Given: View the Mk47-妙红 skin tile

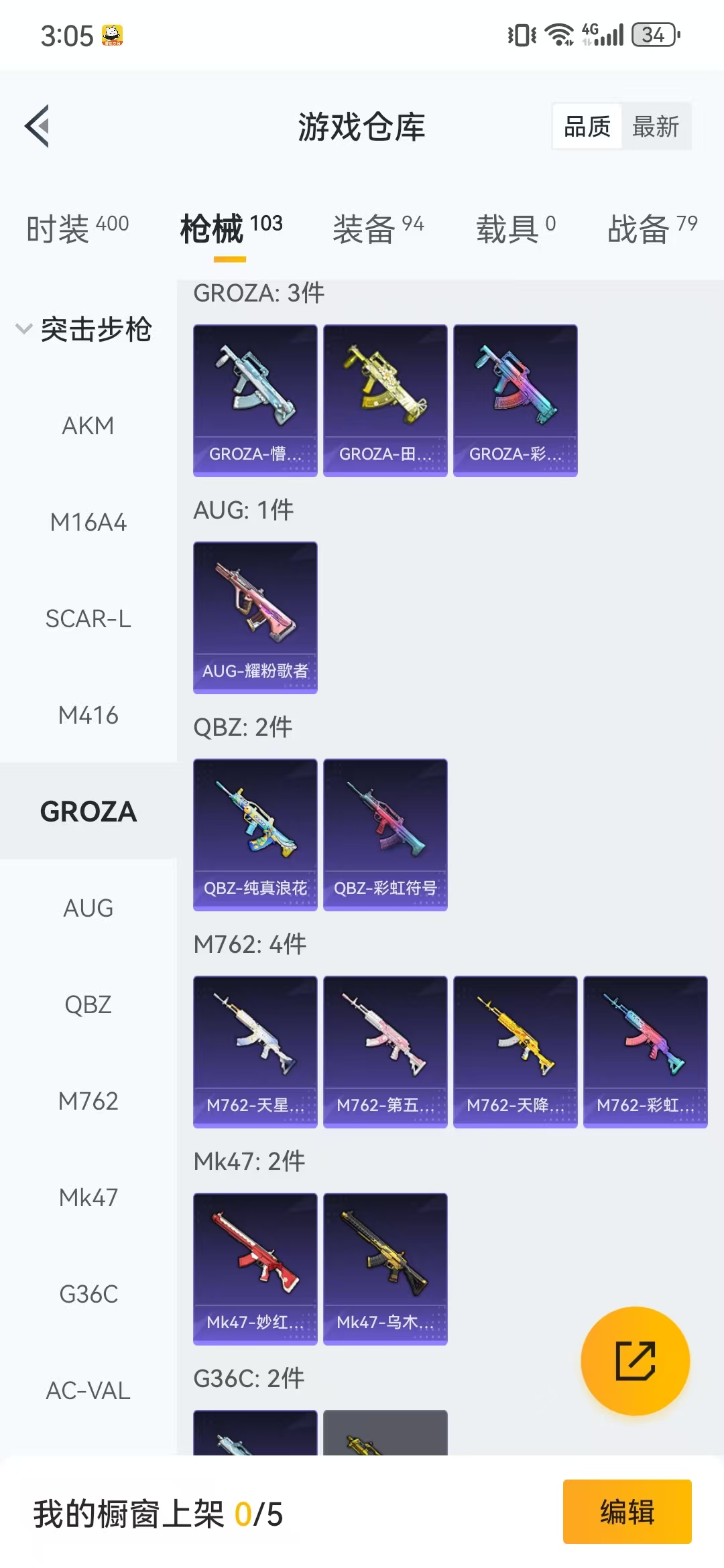Looking at the screenshot, I should (255, 1268).
